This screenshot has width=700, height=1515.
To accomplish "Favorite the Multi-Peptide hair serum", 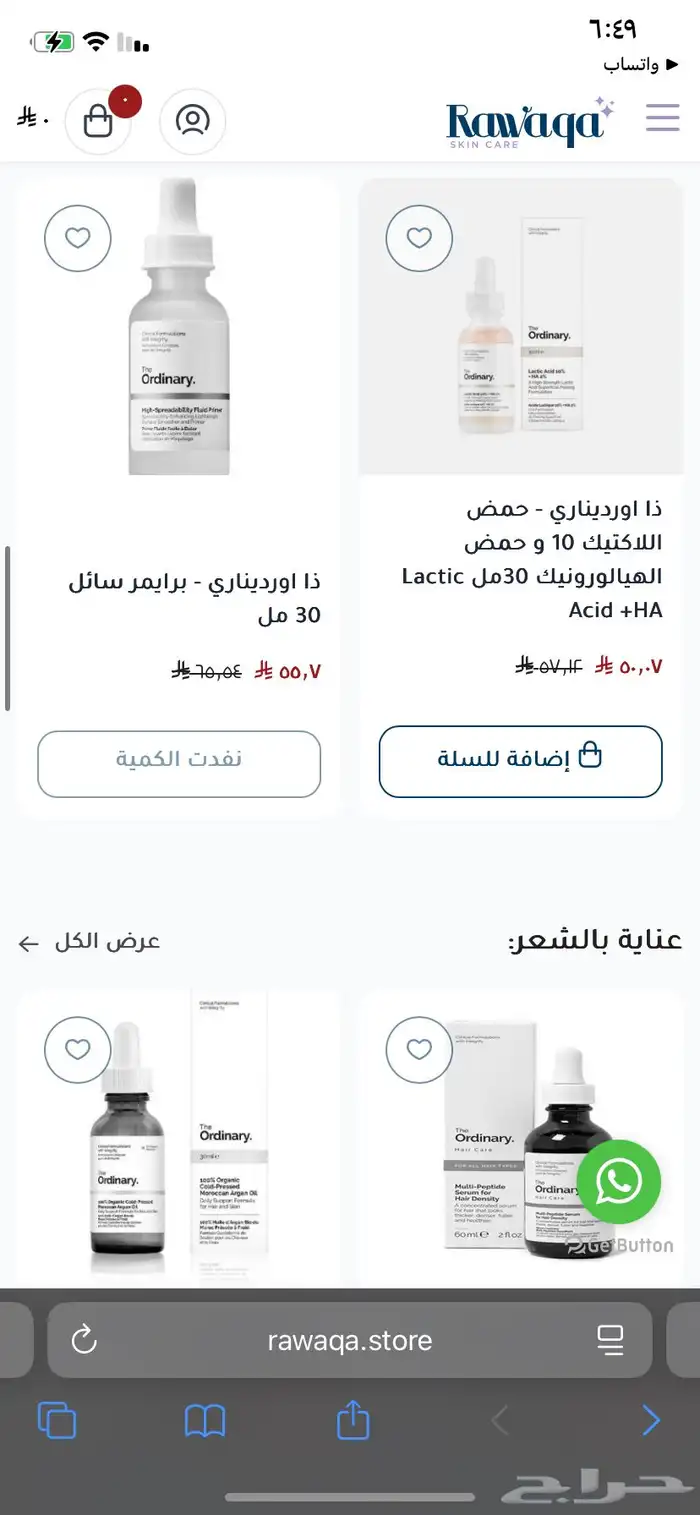I will tap(419, 1049).
